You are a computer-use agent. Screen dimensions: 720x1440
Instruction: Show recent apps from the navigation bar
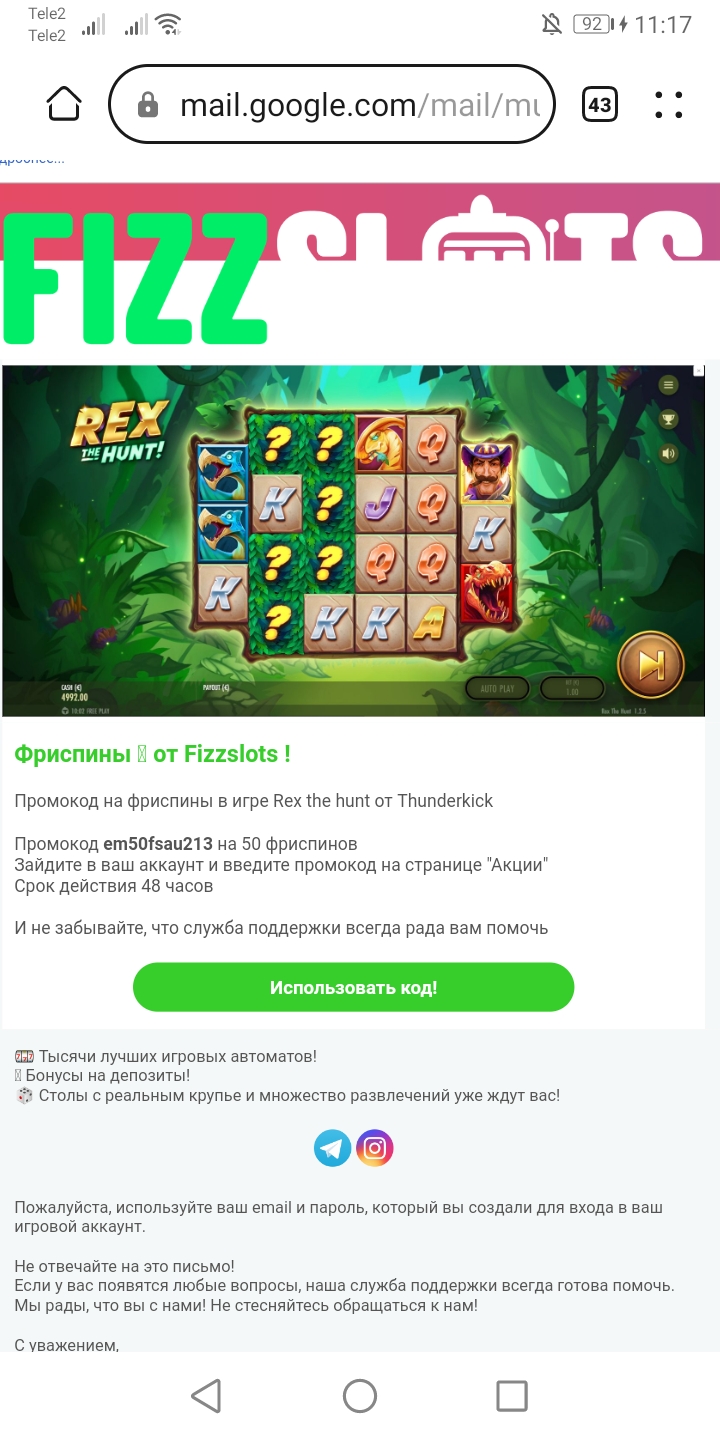tap(512, 1396)
